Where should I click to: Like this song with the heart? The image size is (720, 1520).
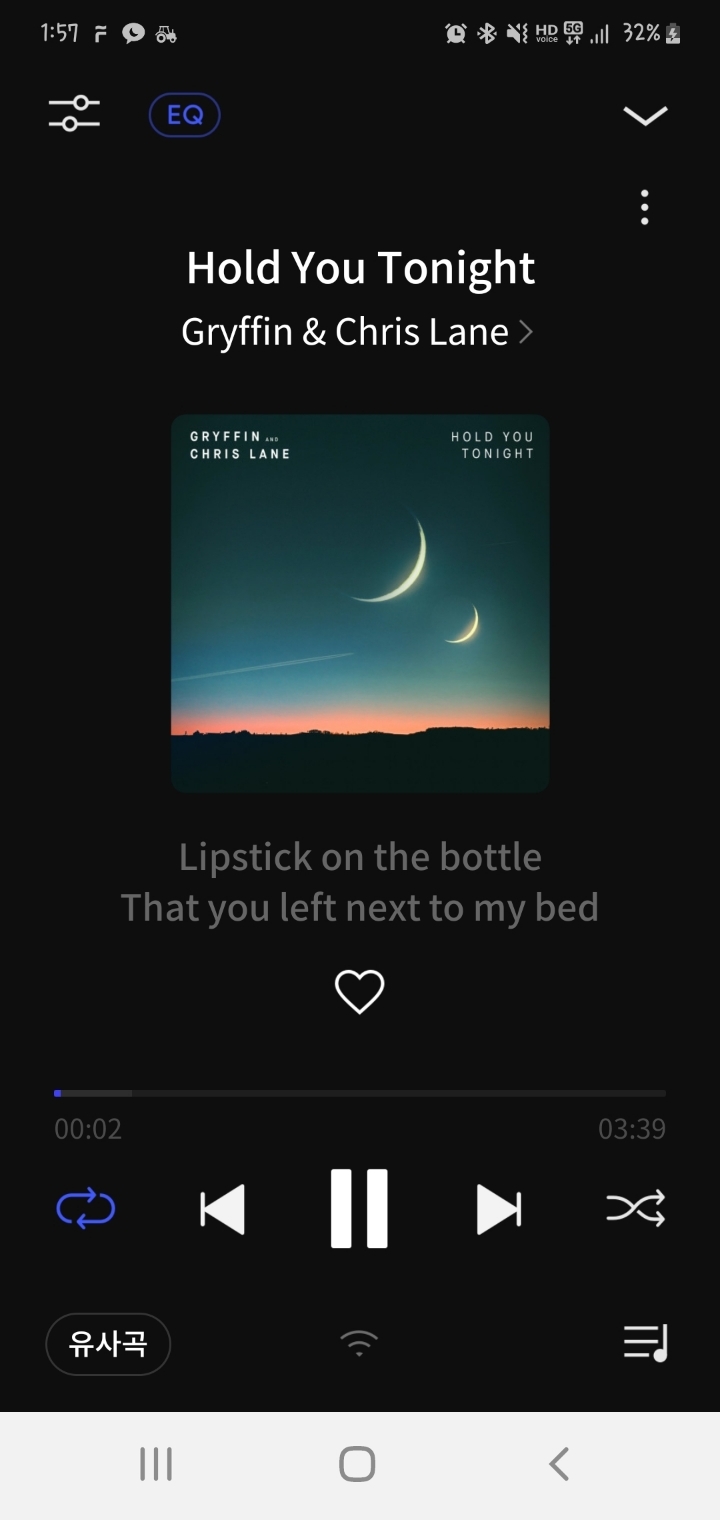(359, 992)
